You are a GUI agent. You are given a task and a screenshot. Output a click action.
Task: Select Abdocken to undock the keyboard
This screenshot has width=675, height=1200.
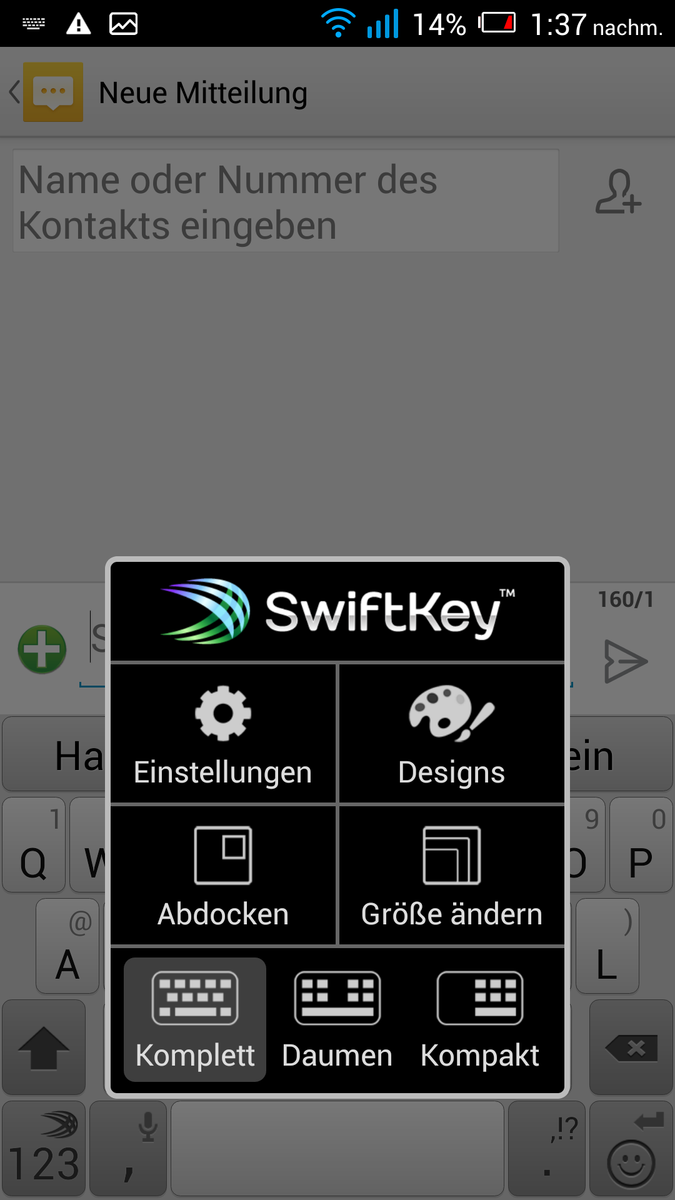(223, 875)
